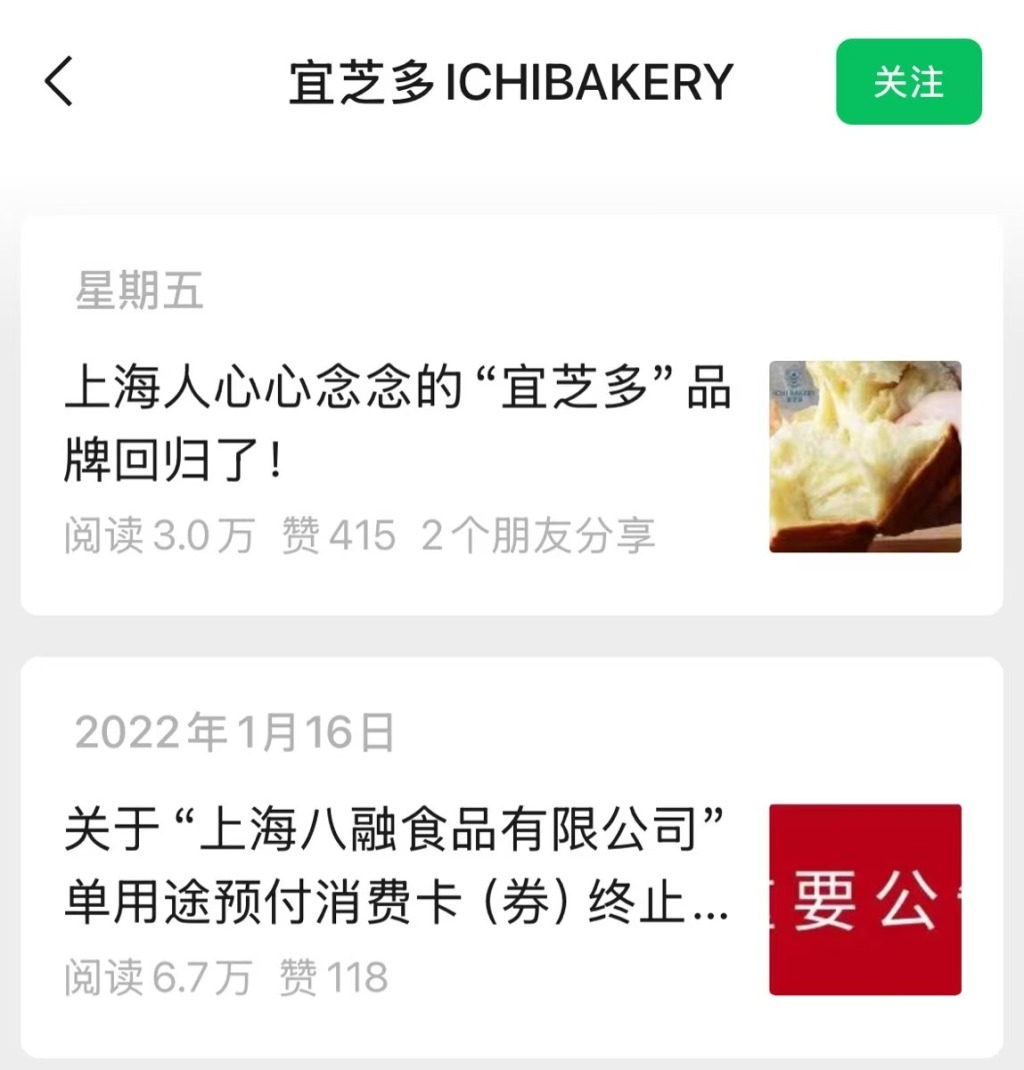Open the article about 宜芝多 brand's return
Screen dimensions: 1024x1070
(x=398, y=426)
